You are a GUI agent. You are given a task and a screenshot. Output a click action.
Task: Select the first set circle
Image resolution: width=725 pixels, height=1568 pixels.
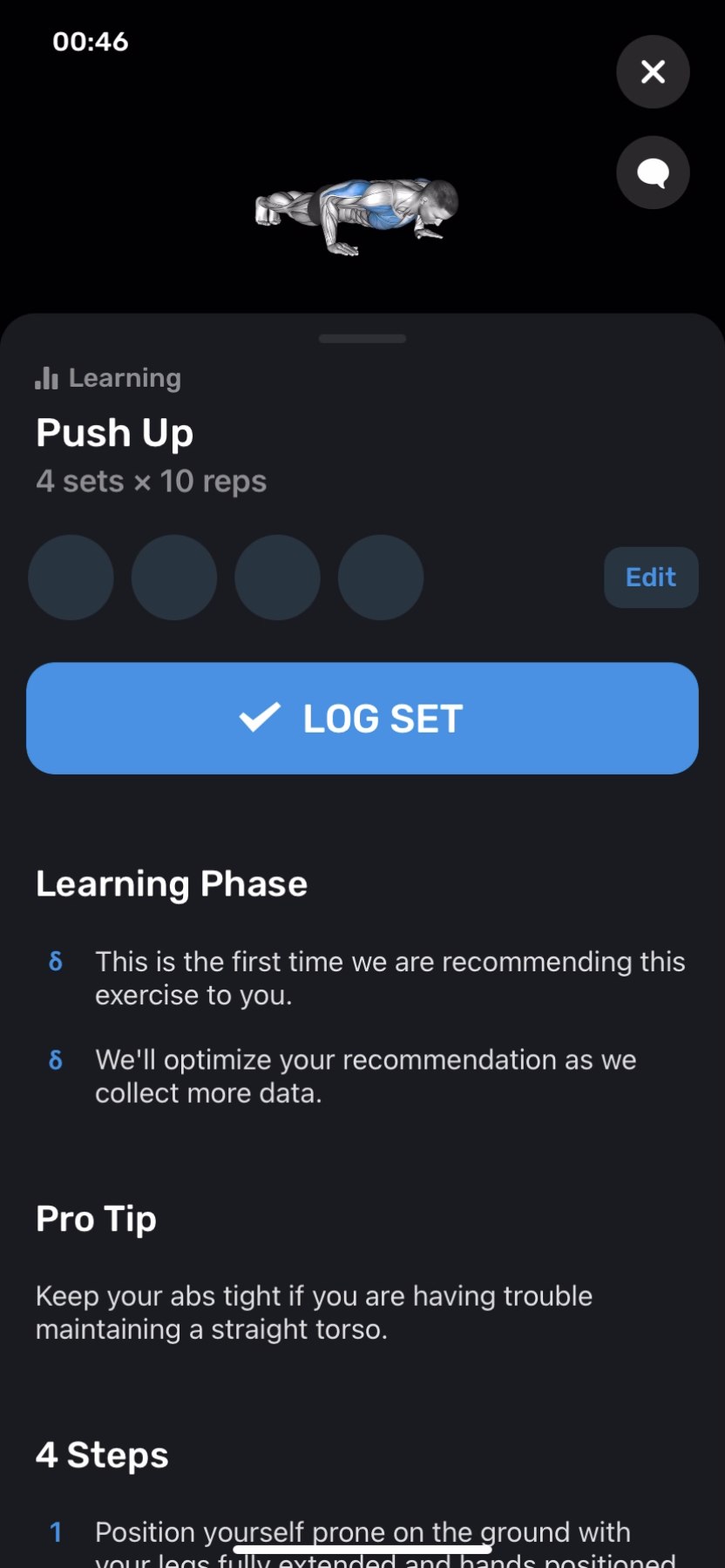tap(71, 577)
